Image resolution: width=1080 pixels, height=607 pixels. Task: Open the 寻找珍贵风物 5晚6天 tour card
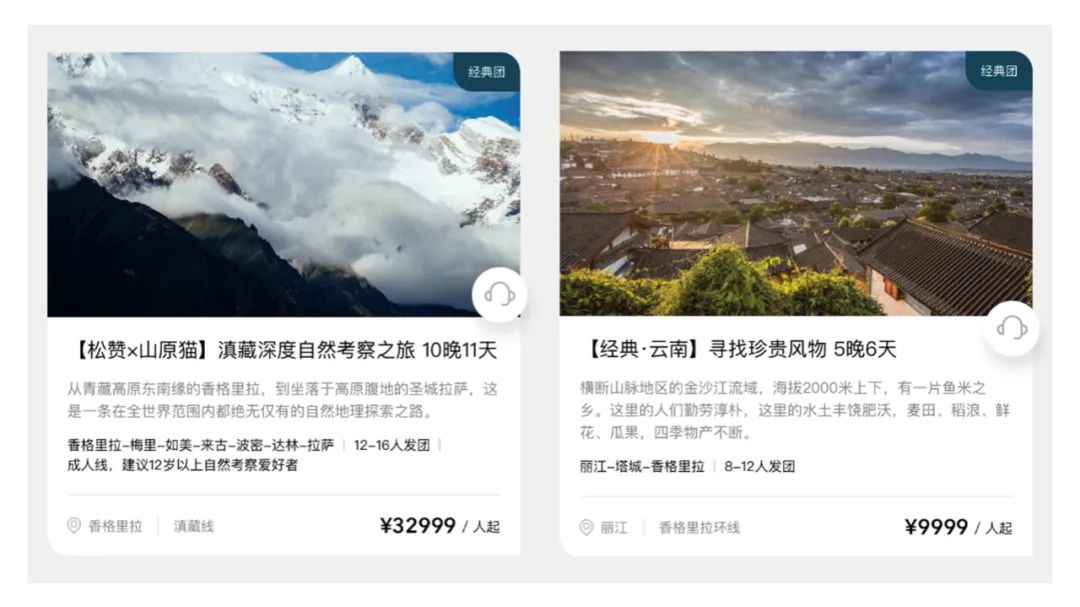pyautogui.click(x=738, y=350)
